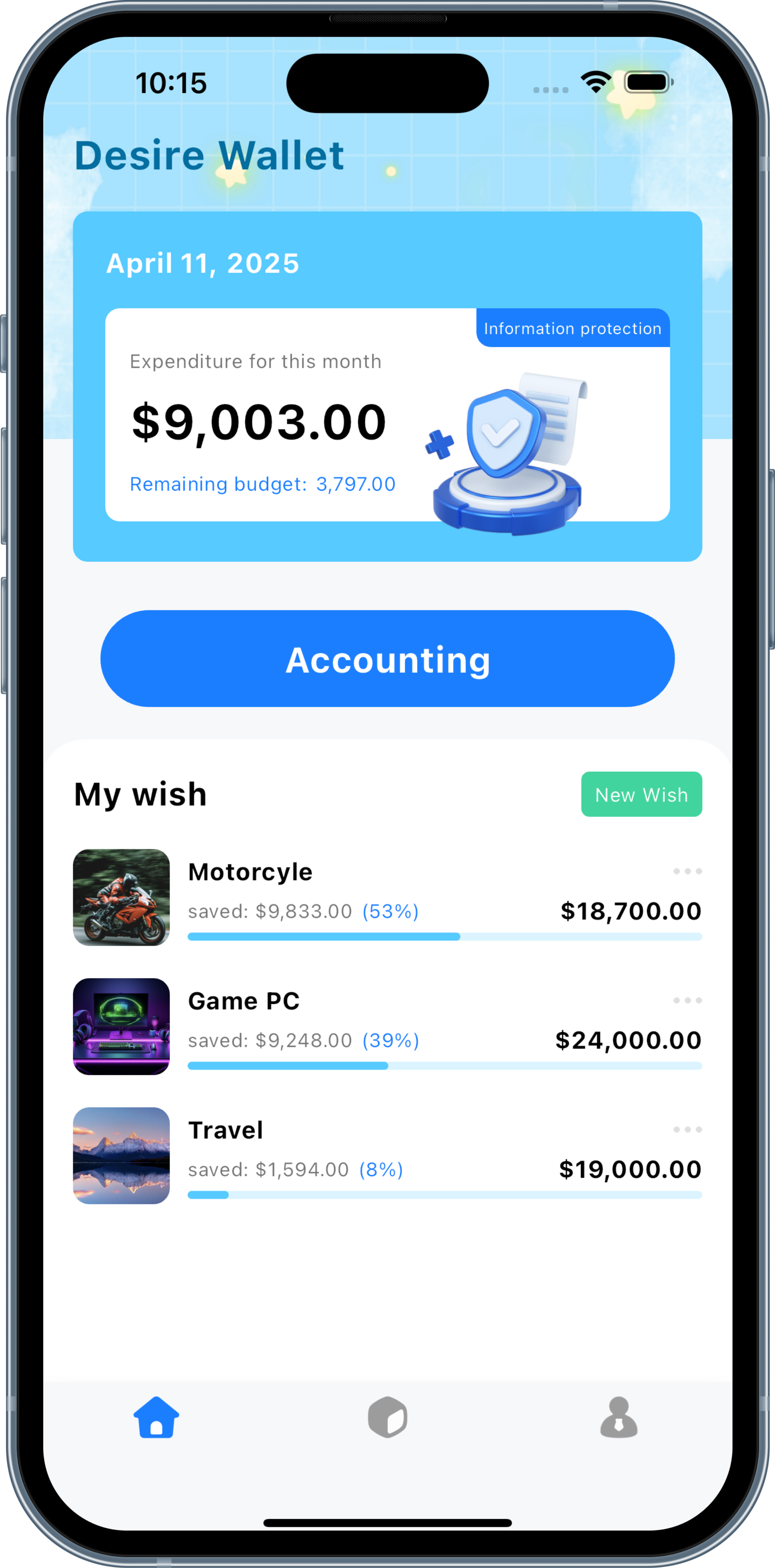Viewport: 775px width, 1568px height.
Task: Open the Game PC wish photo
Action: pyautogui.click(x=121, y=1026)
